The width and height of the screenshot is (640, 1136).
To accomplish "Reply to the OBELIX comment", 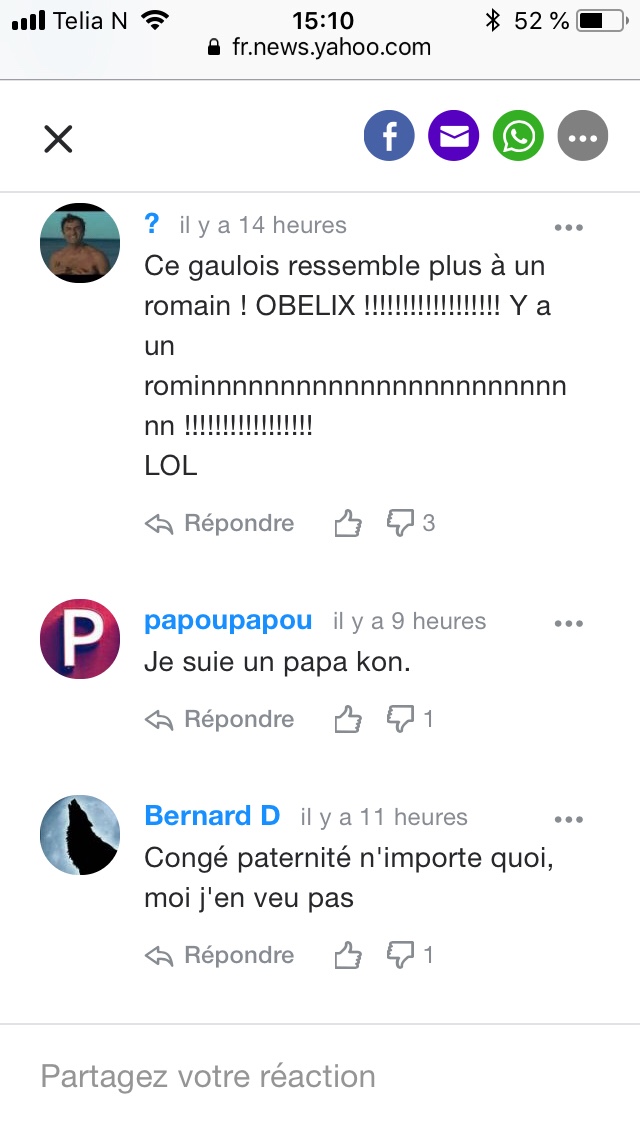I will [220, 523].
